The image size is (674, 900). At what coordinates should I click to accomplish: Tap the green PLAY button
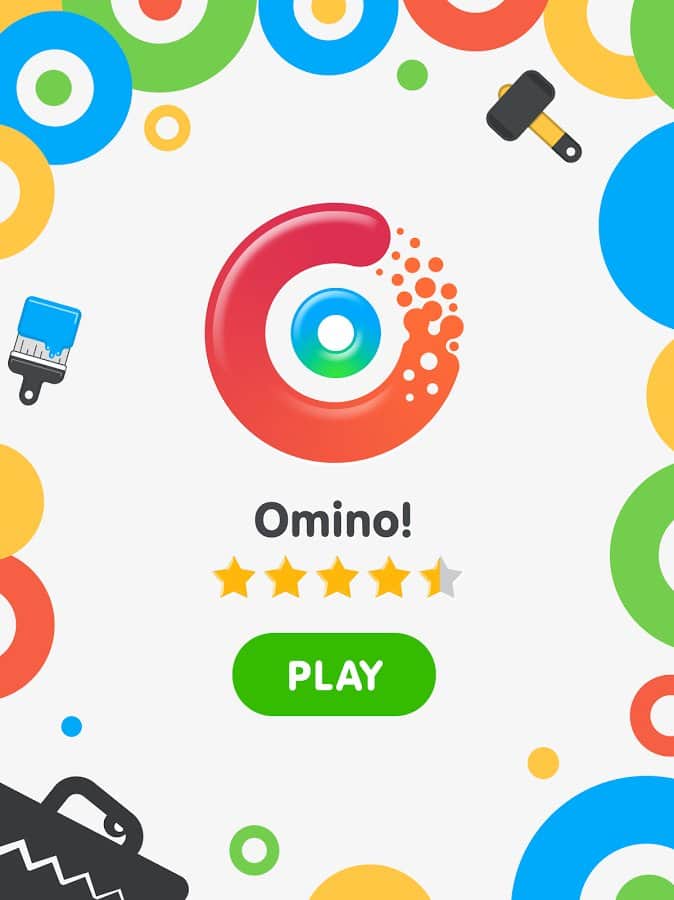[x=334, y=674]
